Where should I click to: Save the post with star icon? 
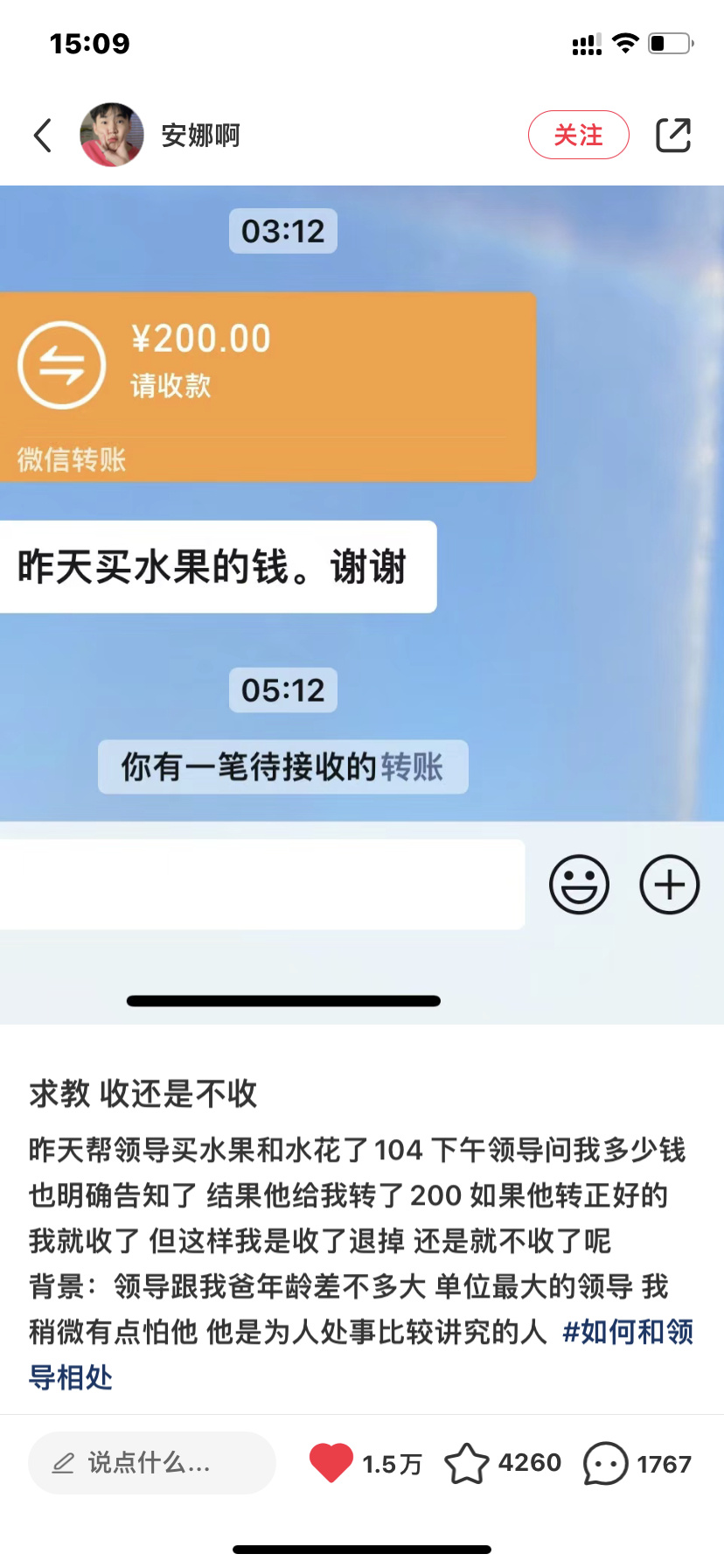467,1463
